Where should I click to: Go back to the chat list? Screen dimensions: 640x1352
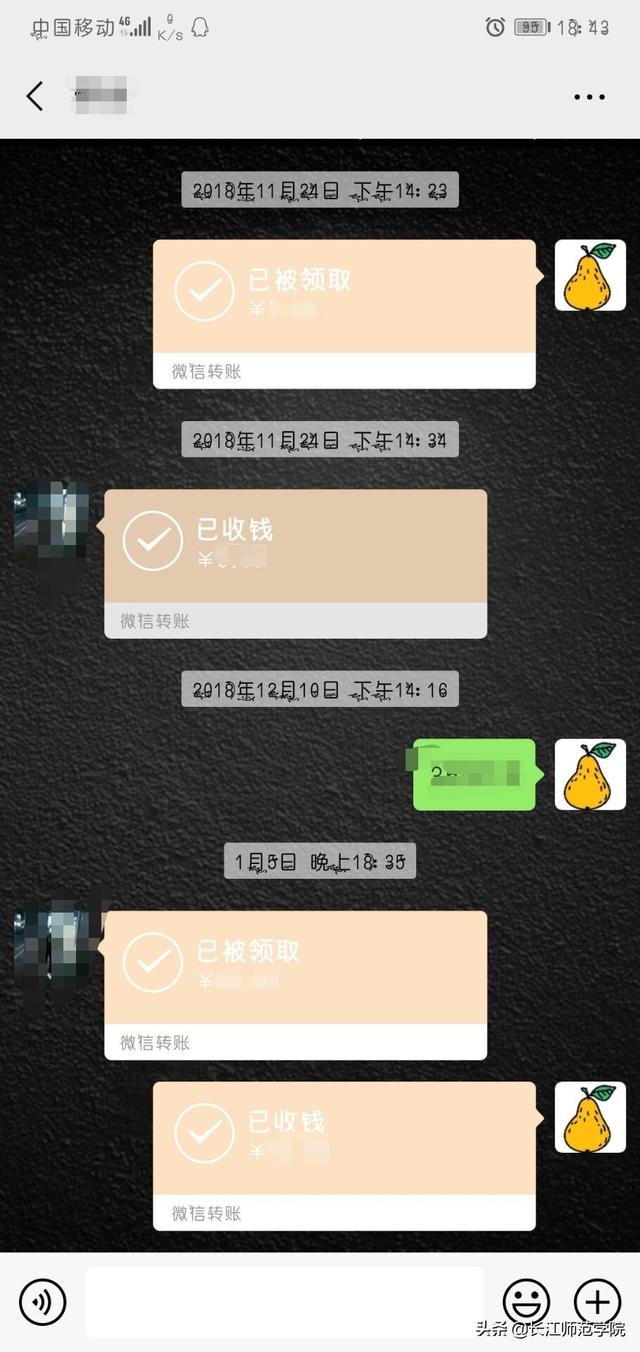coord(35,97)
